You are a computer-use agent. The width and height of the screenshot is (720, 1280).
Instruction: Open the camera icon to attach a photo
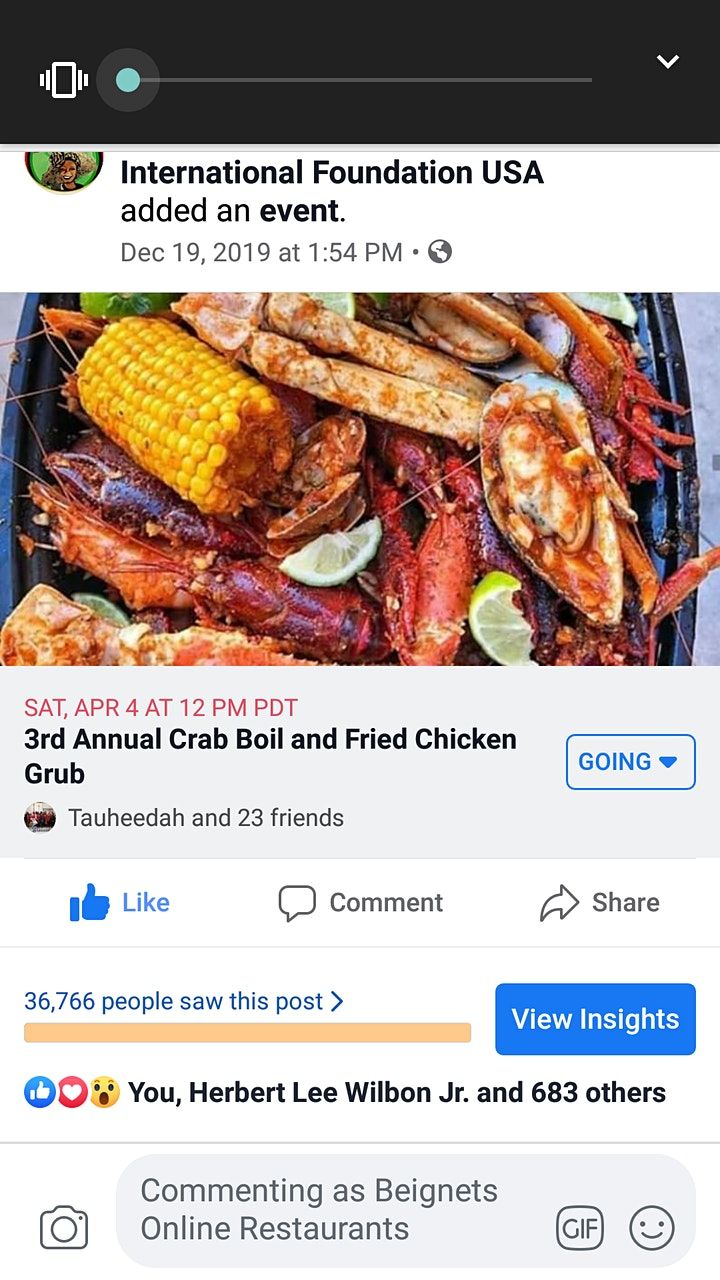(64, 1228)
